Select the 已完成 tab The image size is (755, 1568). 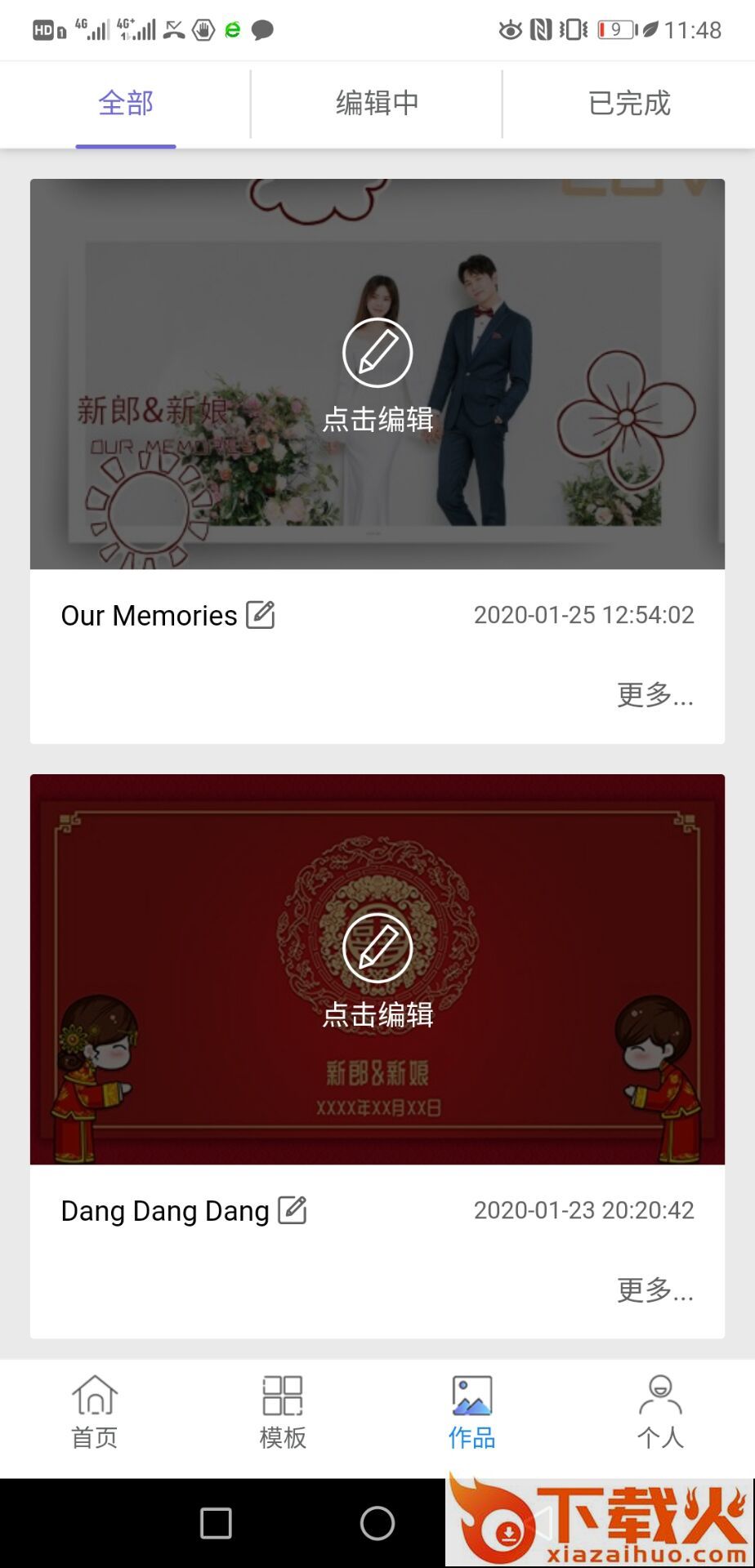coord(628,104)
